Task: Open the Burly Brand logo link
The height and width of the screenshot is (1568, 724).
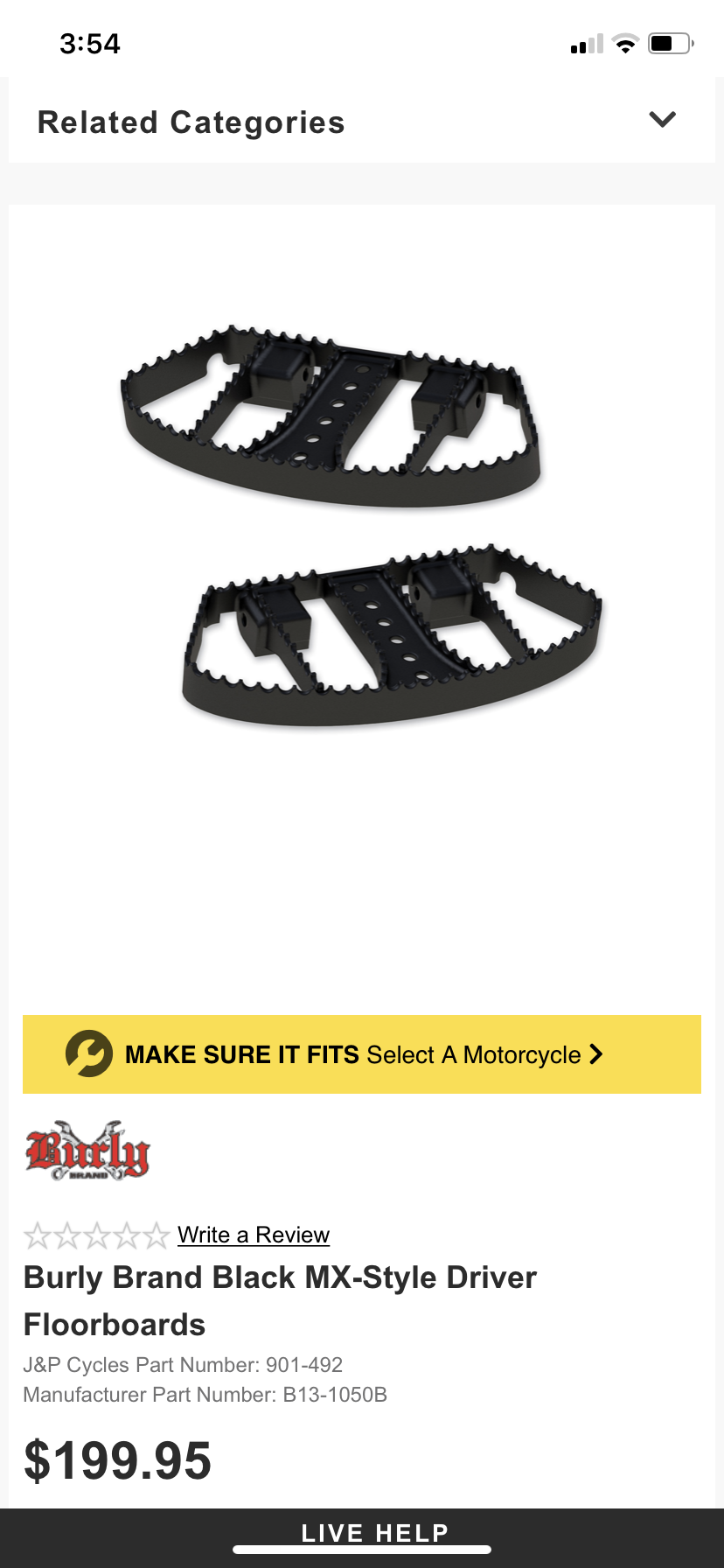Action: [x=87, y=1151]
